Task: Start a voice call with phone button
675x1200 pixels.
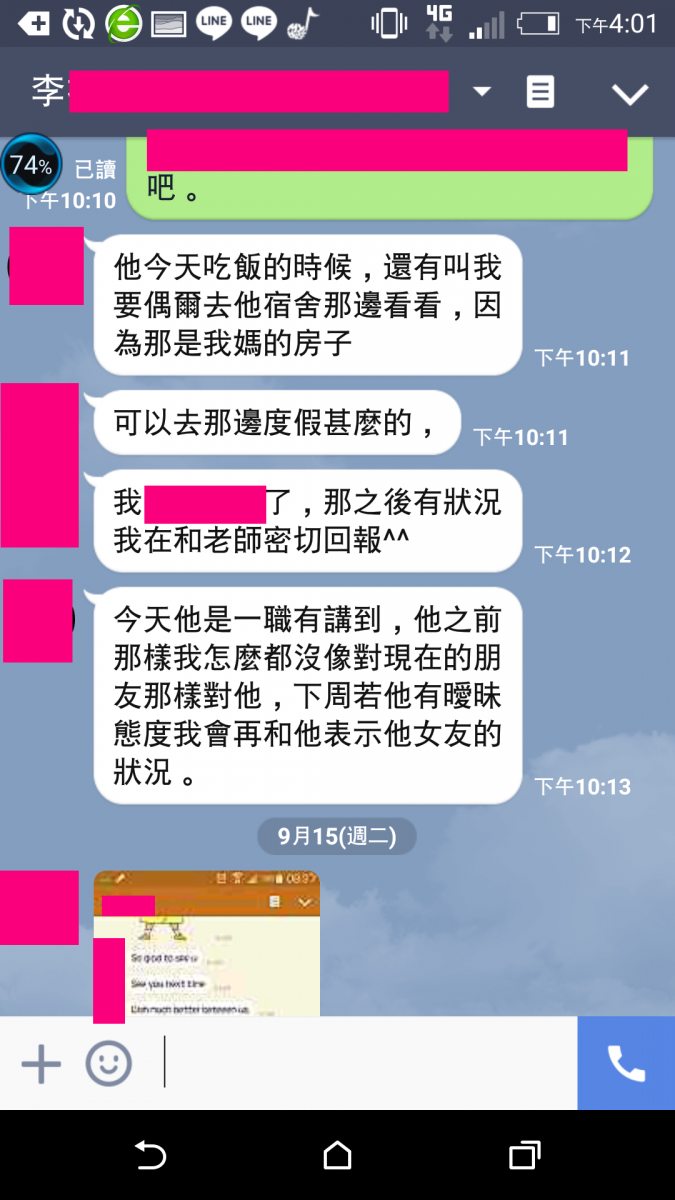Action: point(626,1063)
